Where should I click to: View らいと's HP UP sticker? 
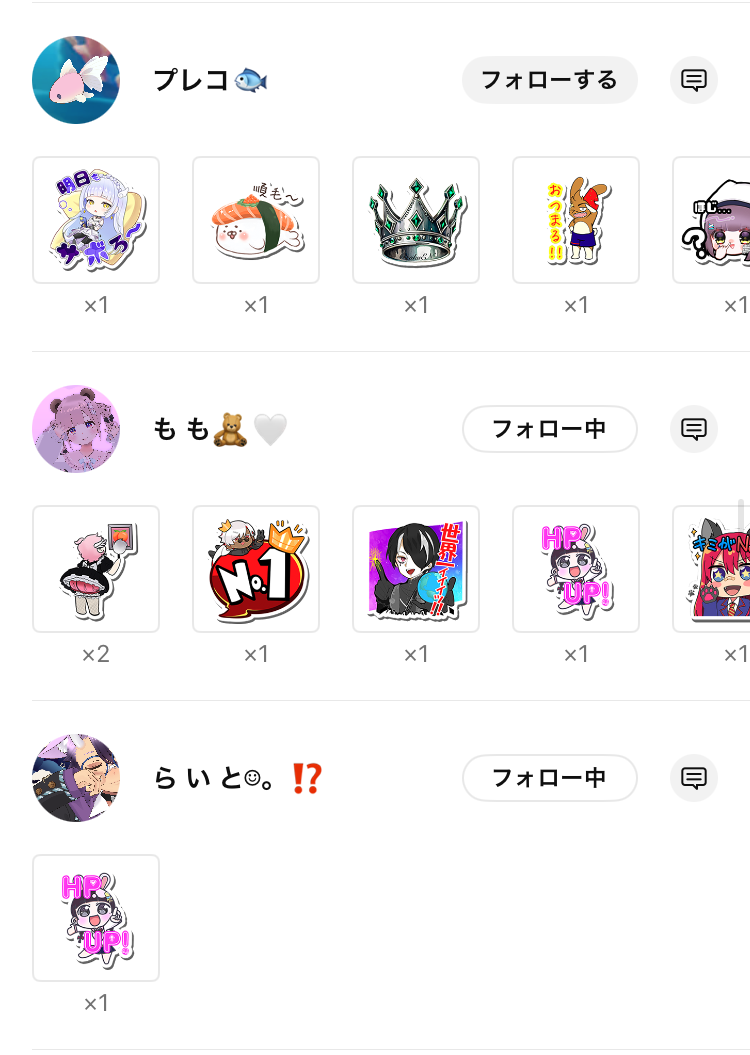[96, 918]
